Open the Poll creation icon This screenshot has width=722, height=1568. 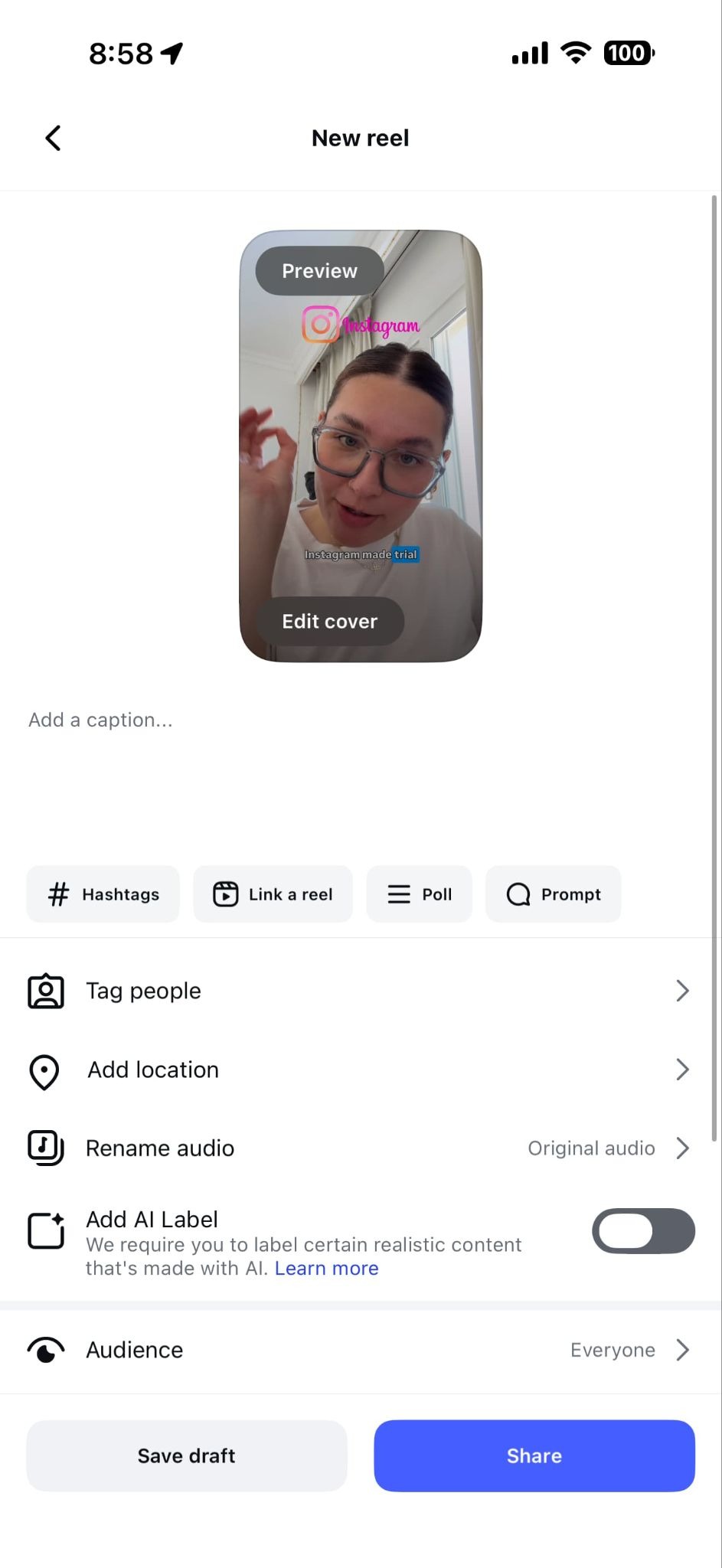pos(397,893)
